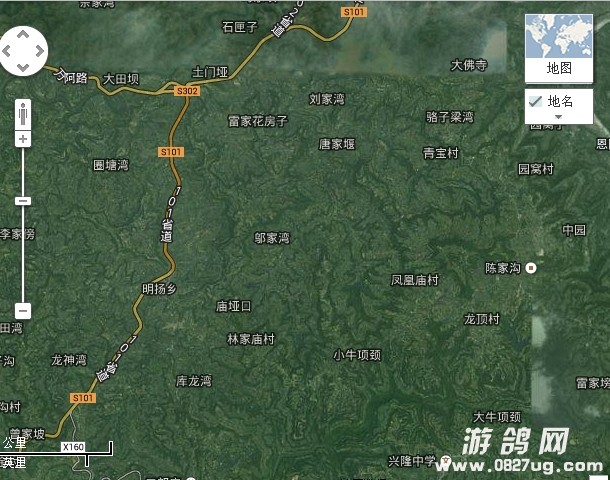This screenshot has width=610, height=480.
Task: Toggle the 地名 labels checkbox
Action: (x=535, y=101)
